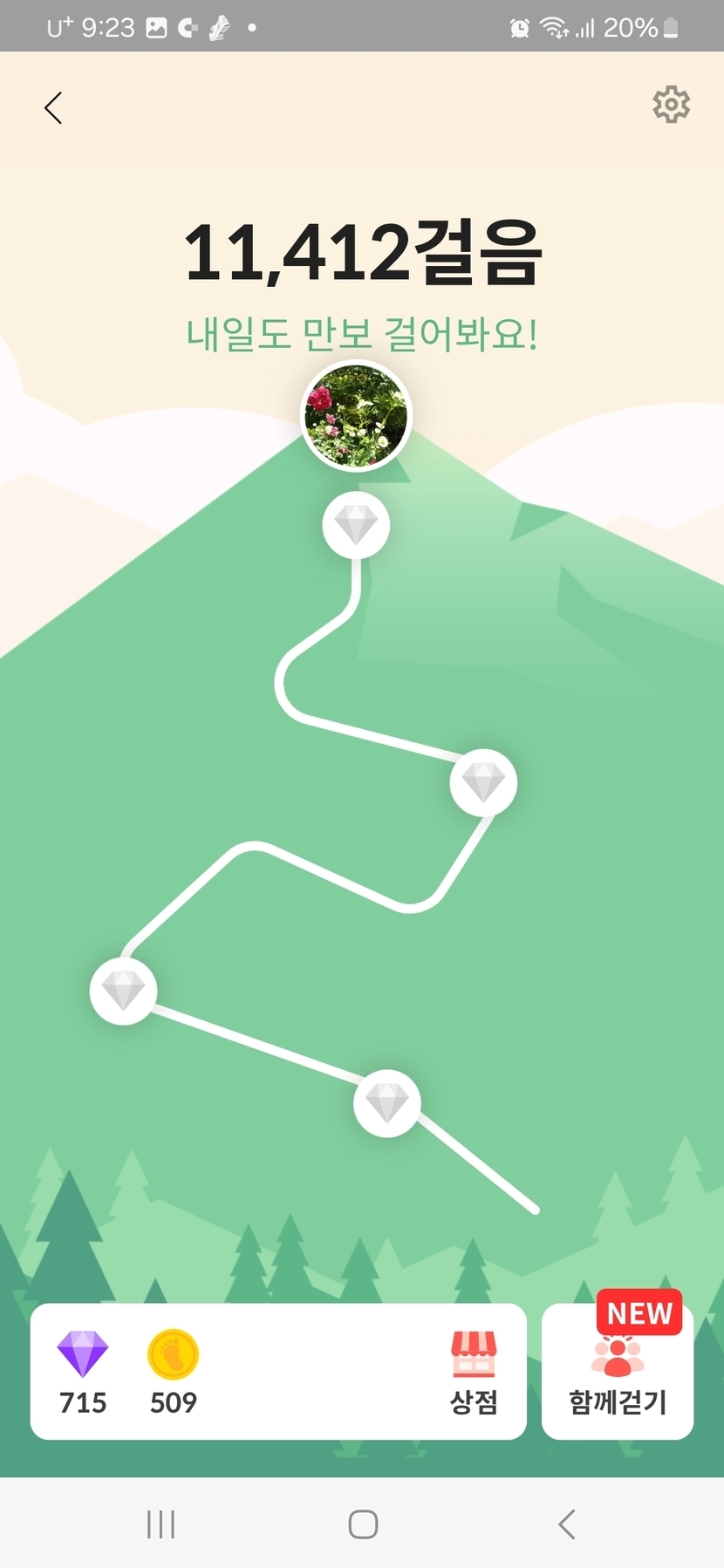Tap the flower profile photo at the peak
This screenshot has height=1568, width=724.
(x=356, y=416)
